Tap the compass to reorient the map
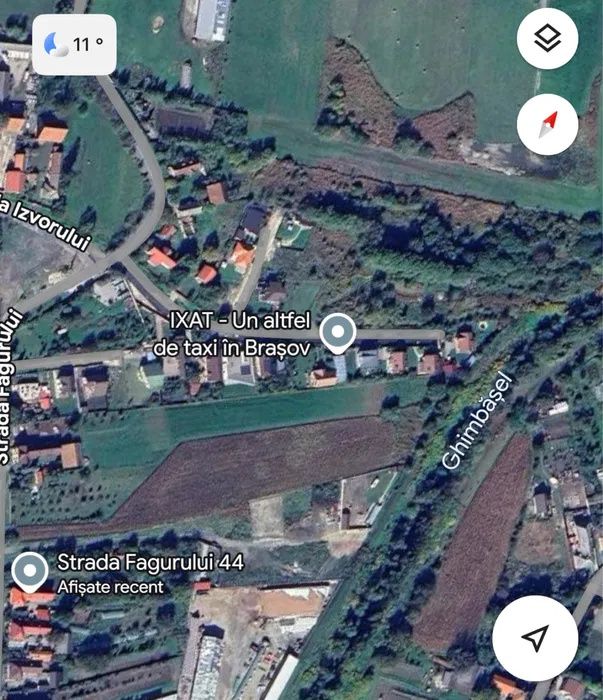Screen dimensions: 603x700 coord(547,124)
